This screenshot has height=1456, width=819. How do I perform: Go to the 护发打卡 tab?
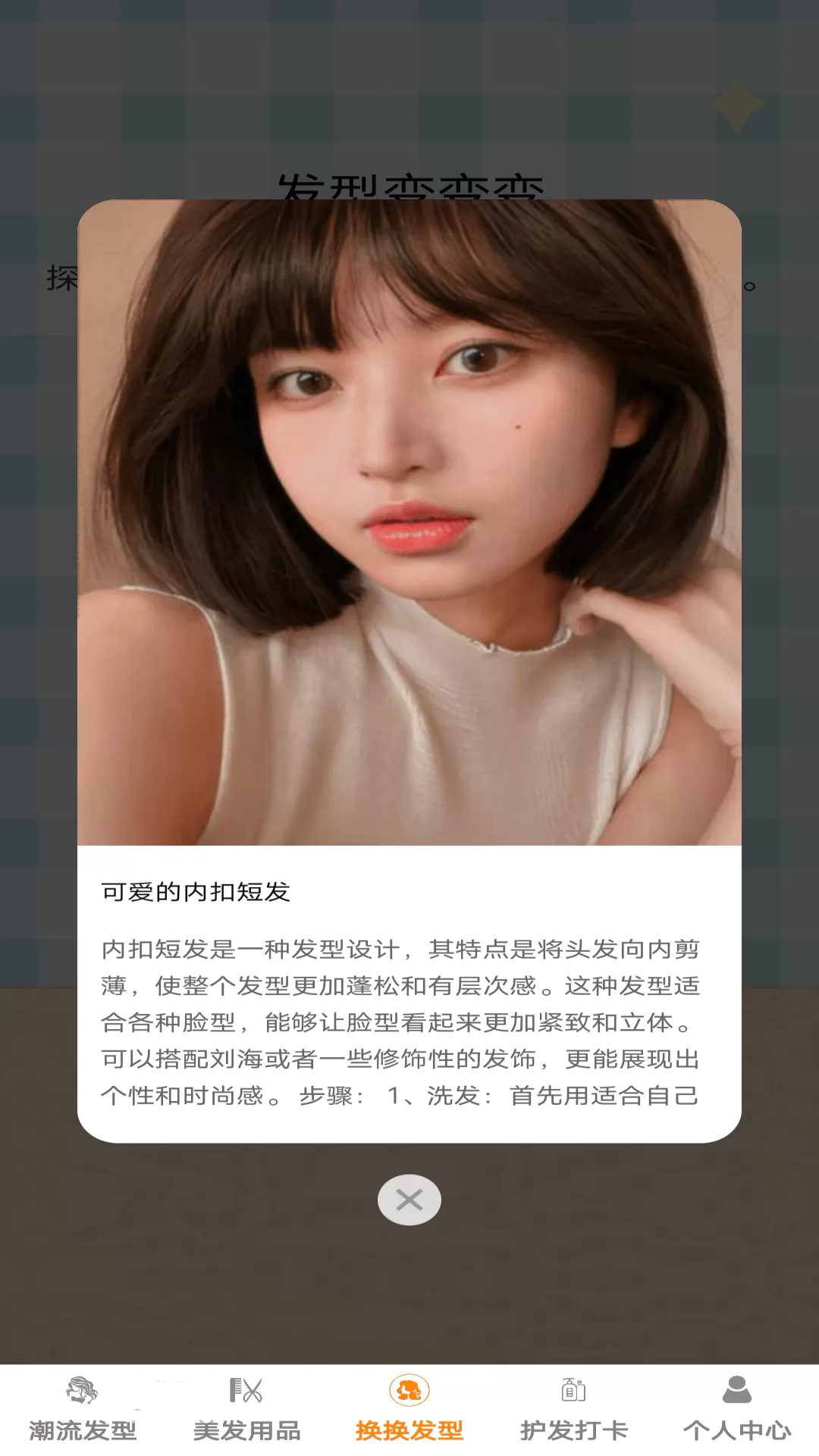573,1410
